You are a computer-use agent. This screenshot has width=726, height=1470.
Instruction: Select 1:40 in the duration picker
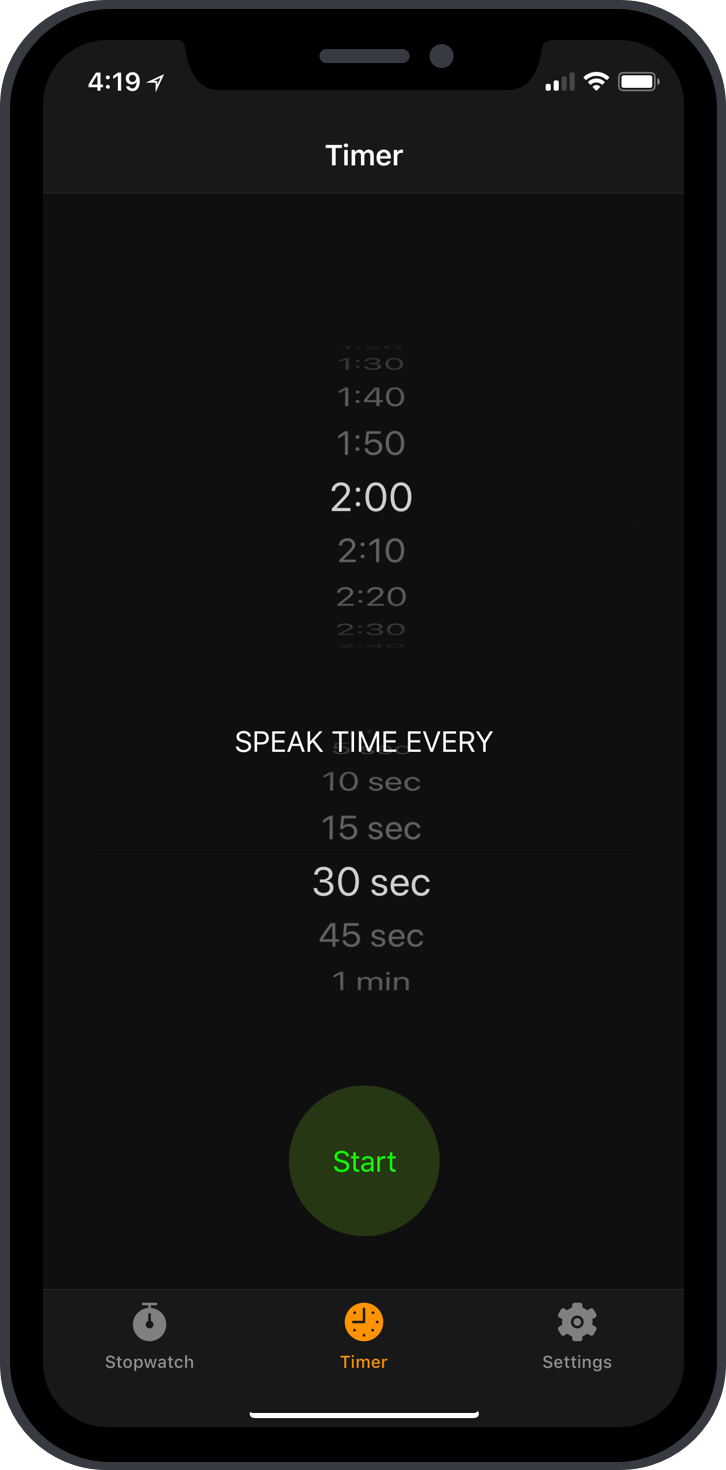coord(371,397)
